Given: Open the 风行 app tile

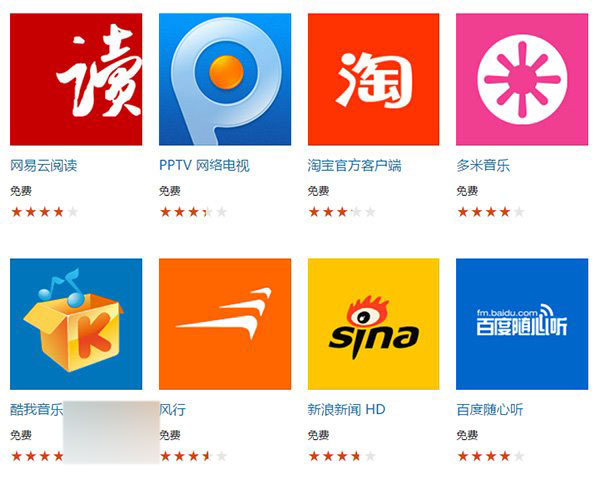Looking at the screenshot, I should (x=224, y=323).
